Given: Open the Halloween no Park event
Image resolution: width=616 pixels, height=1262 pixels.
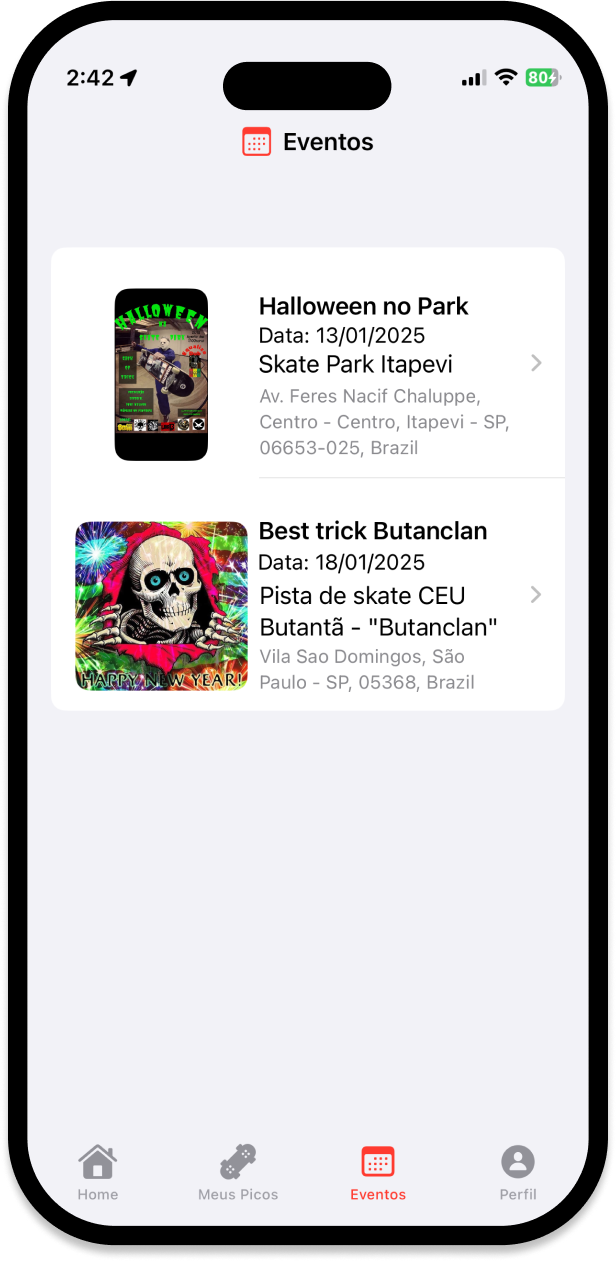Looking at the screenshot, I should coord(308,364).
